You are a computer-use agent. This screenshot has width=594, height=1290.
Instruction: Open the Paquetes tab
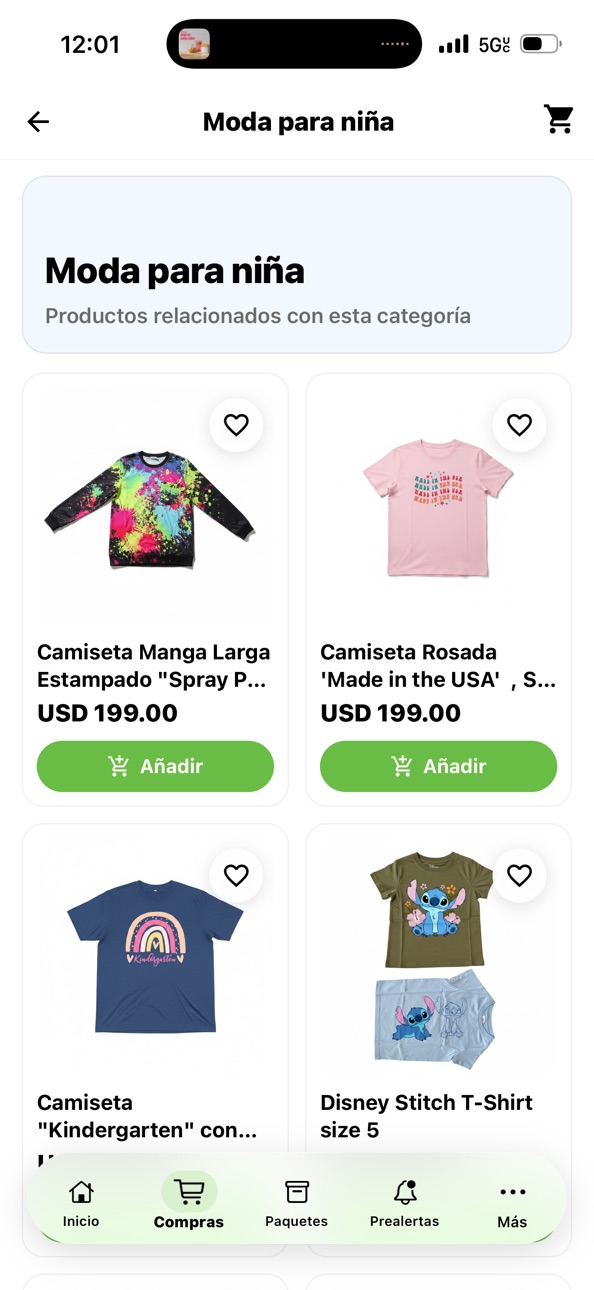point(296,1203)
